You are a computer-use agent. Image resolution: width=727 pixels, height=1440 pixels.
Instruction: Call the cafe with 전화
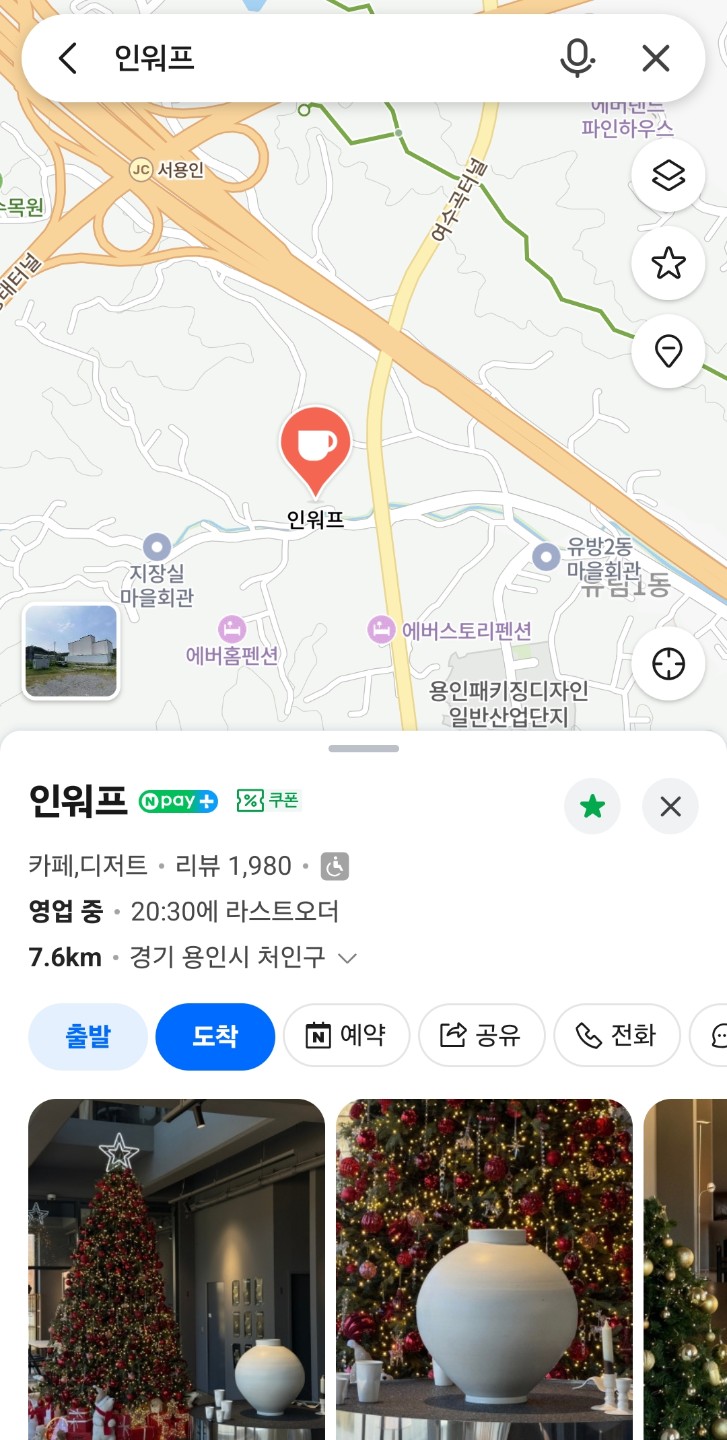tap(617, 1036)
